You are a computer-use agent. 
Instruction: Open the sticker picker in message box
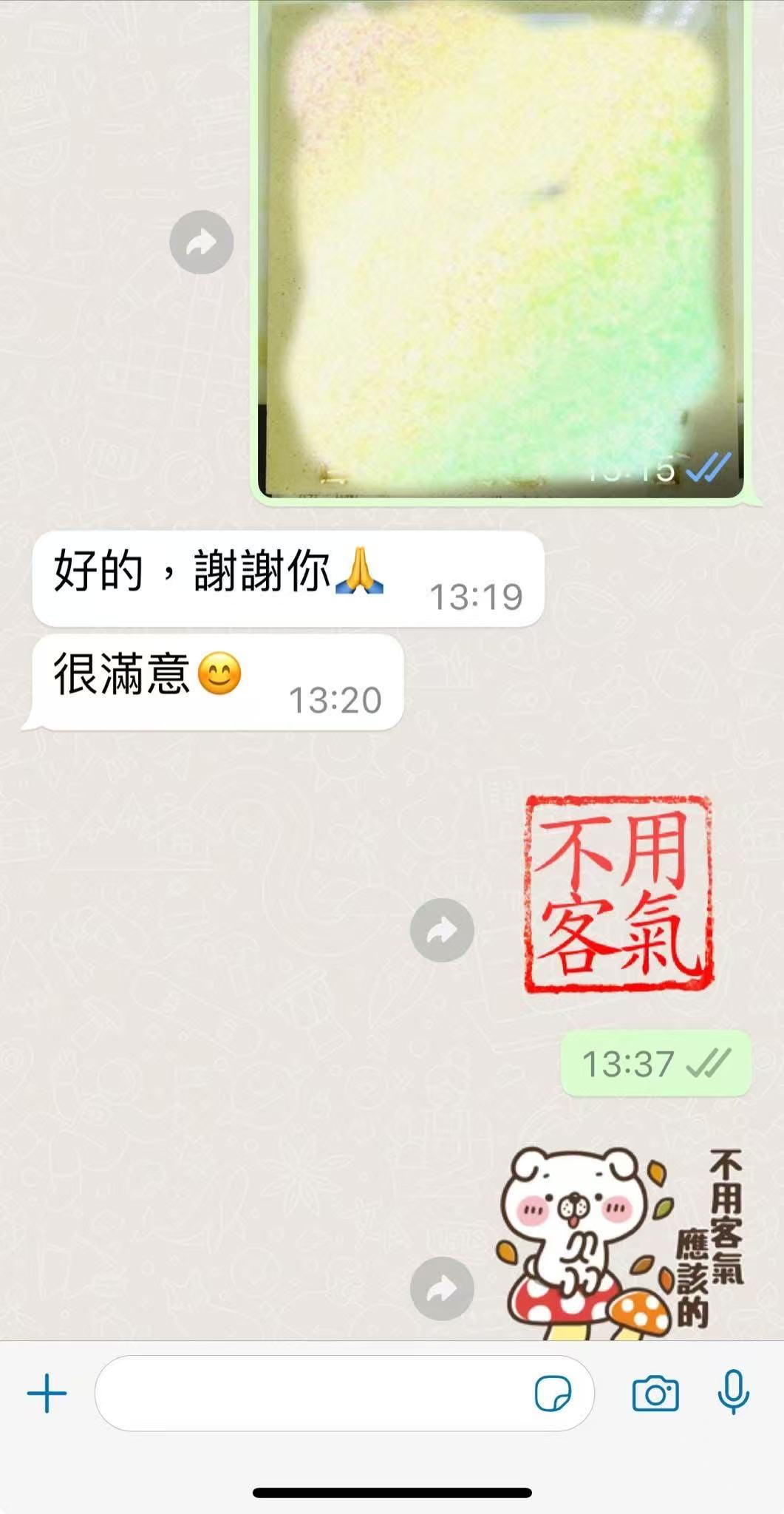(553, 1394)
